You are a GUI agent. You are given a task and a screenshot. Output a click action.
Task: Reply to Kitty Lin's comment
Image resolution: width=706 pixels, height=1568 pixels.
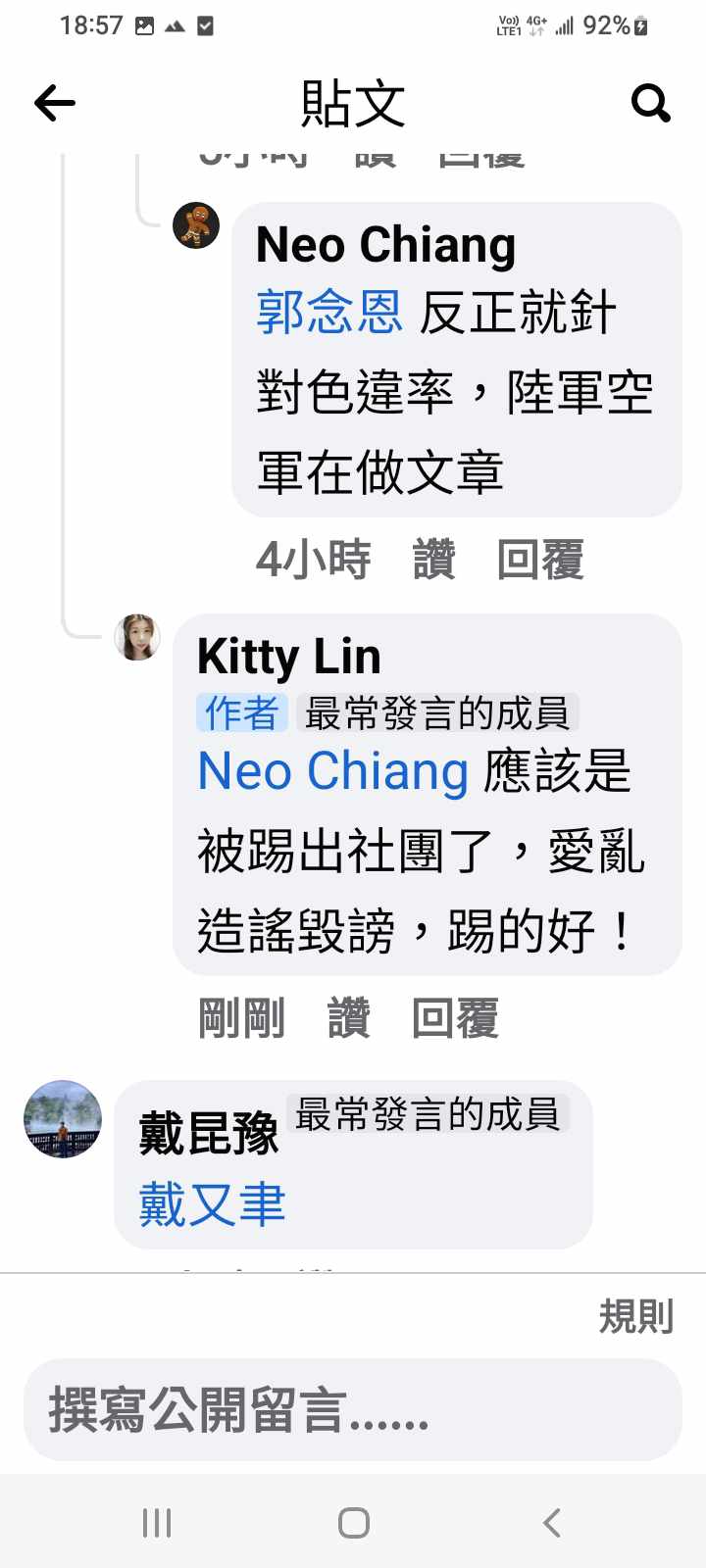pos(455,1018)
